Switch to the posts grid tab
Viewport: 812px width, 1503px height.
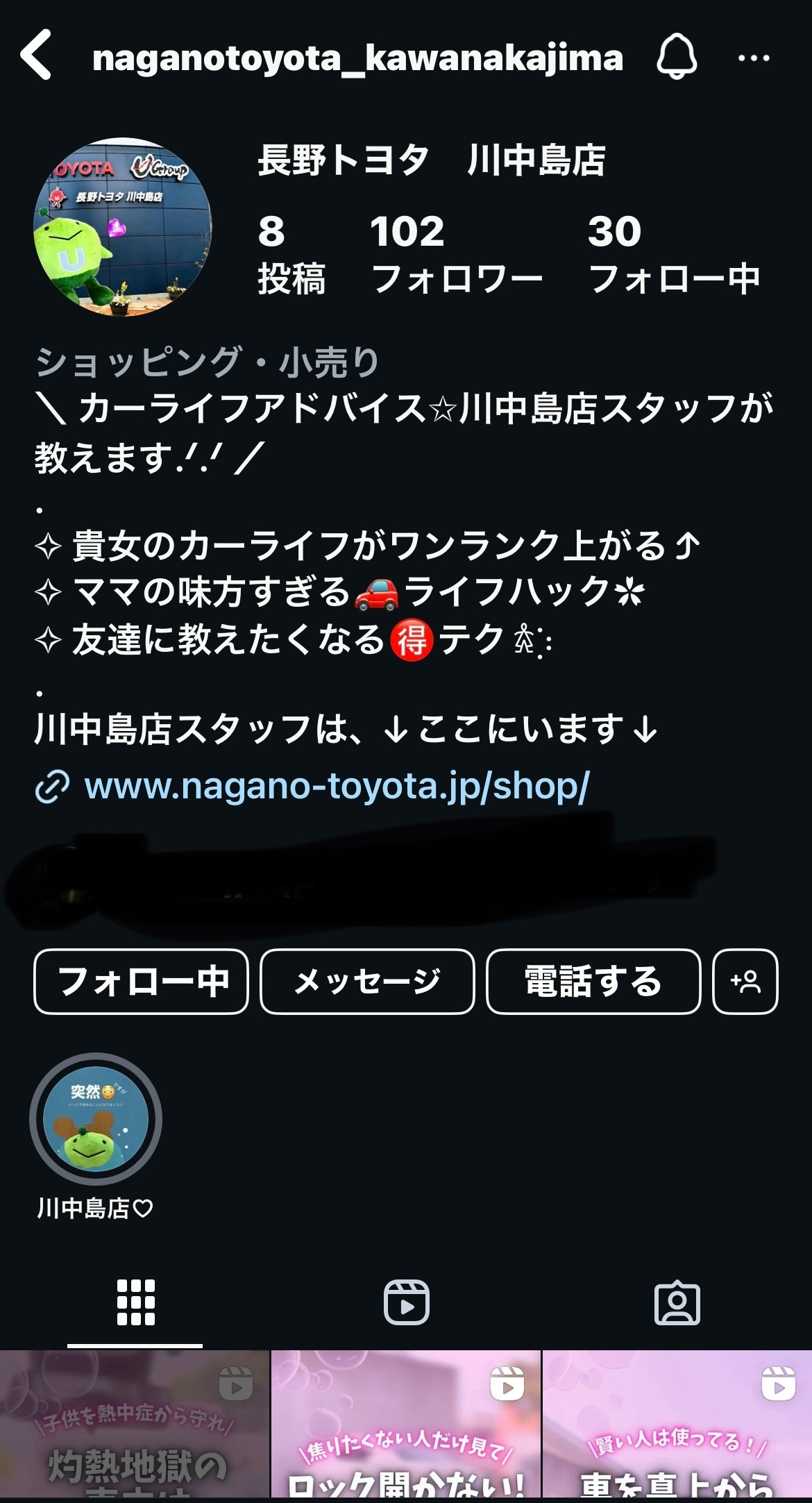click(135, 1302)
